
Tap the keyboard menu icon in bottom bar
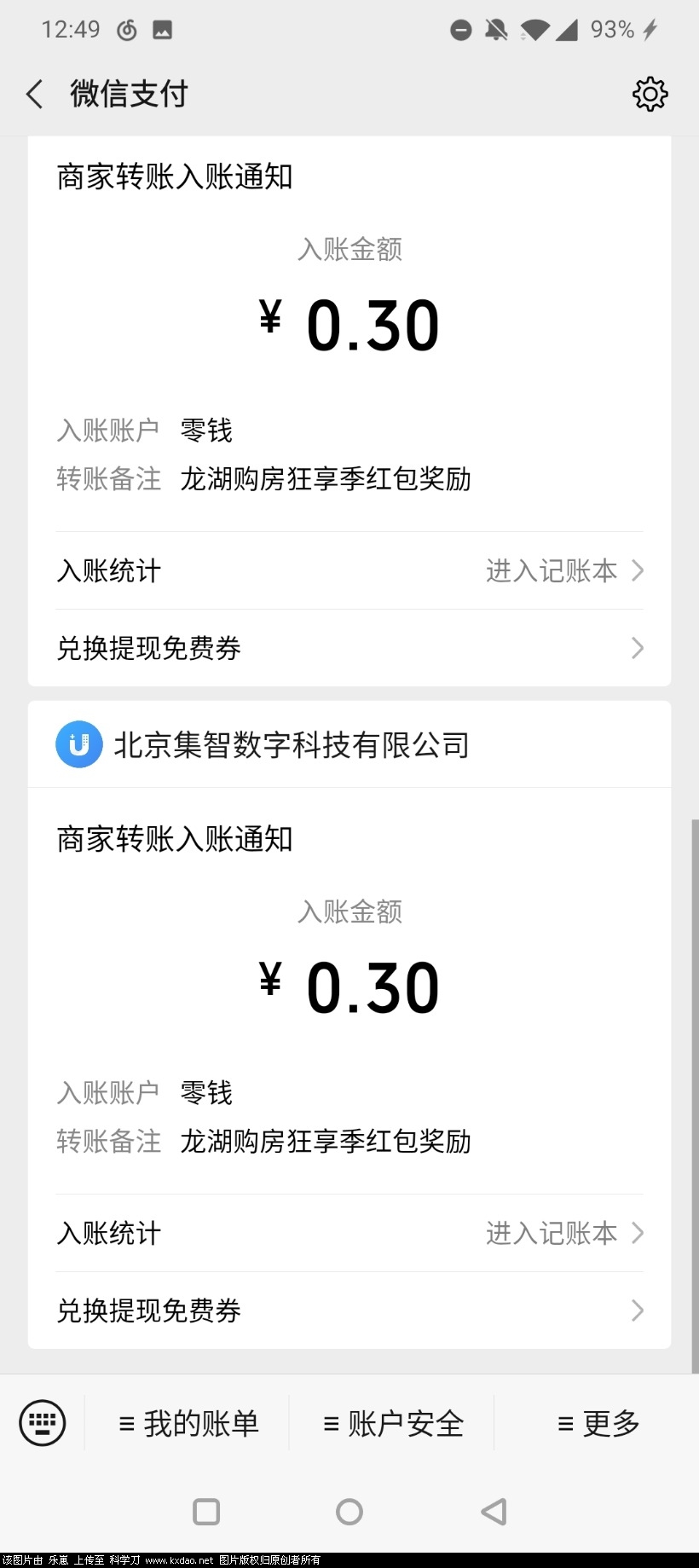[x=43, y=1422]
